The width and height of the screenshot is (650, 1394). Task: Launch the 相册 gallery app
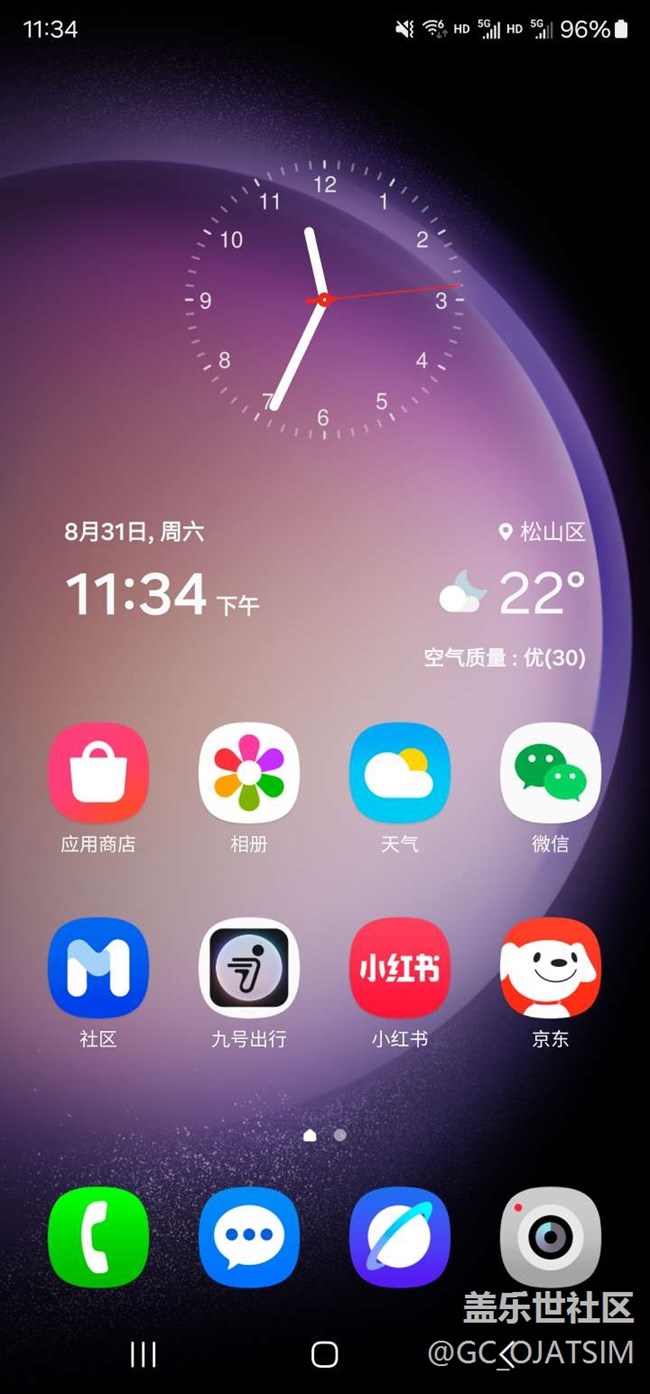point(249,773)
